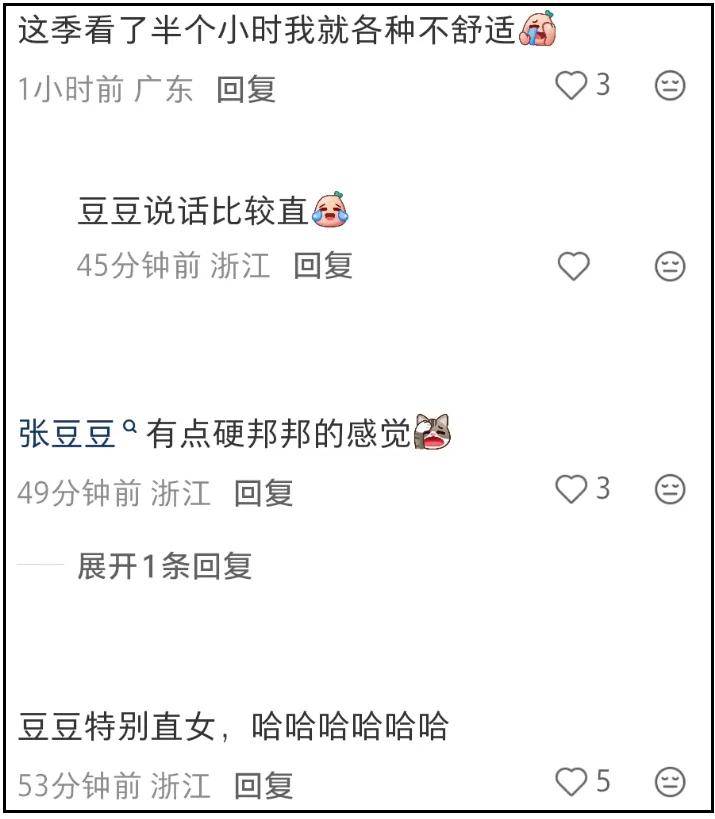Screen dimensions: 715x819
Task: Dislike the comment 豆豆特别直女
Action: [x=669, y=782]
